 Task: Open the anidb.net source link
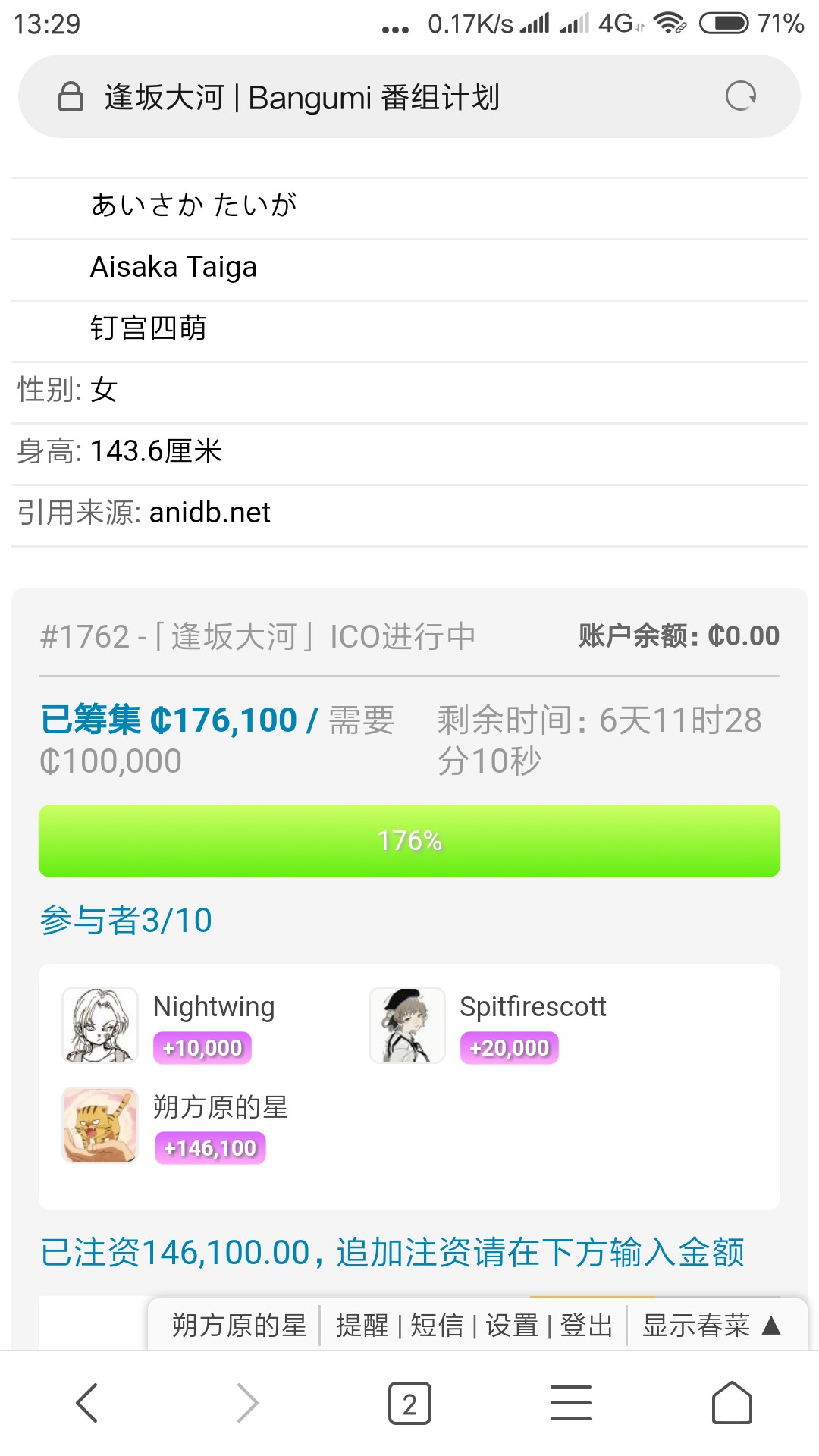coord(209,513)
